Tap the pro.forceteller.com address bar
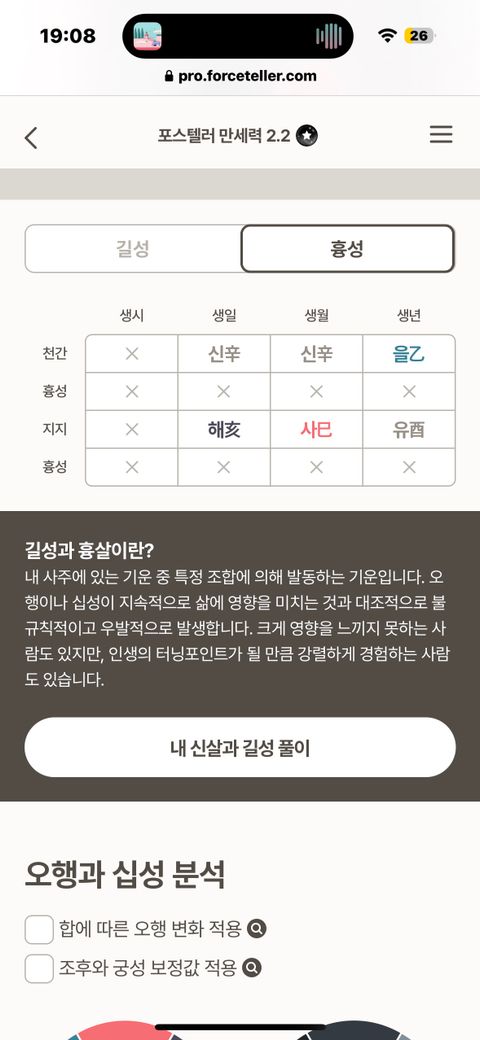 240,76
